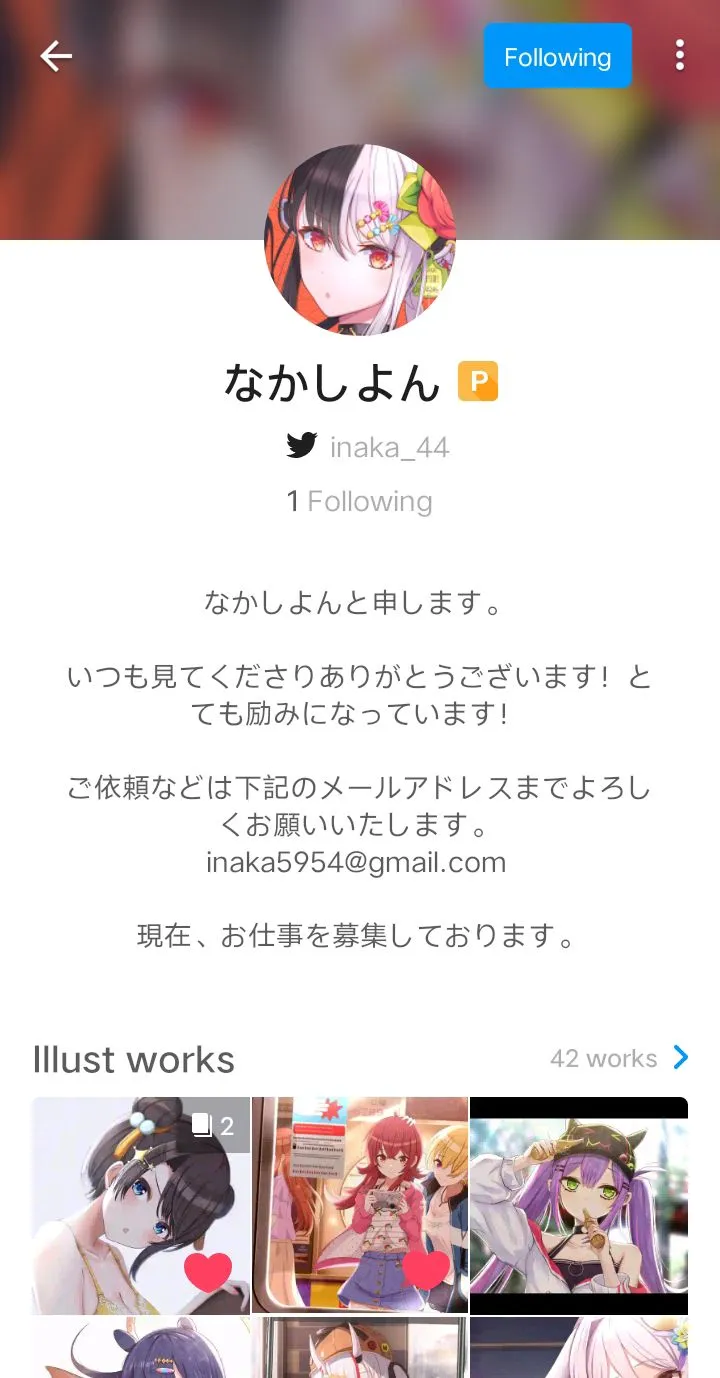Tap the Following button to unfollow
Screen dimensions: 720x1378
click(557, 57)
